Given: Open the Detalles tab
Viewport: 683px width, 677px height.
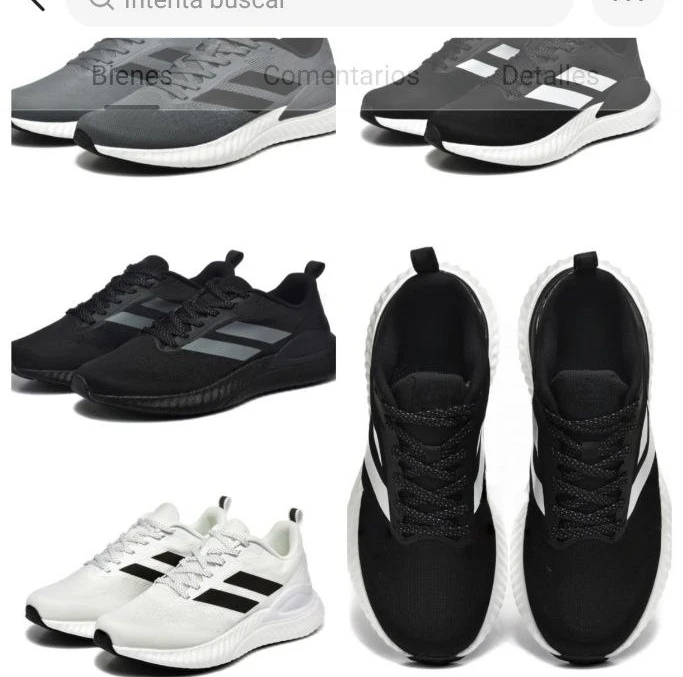Looking at the screenshot, I should (x=549, y=76).
